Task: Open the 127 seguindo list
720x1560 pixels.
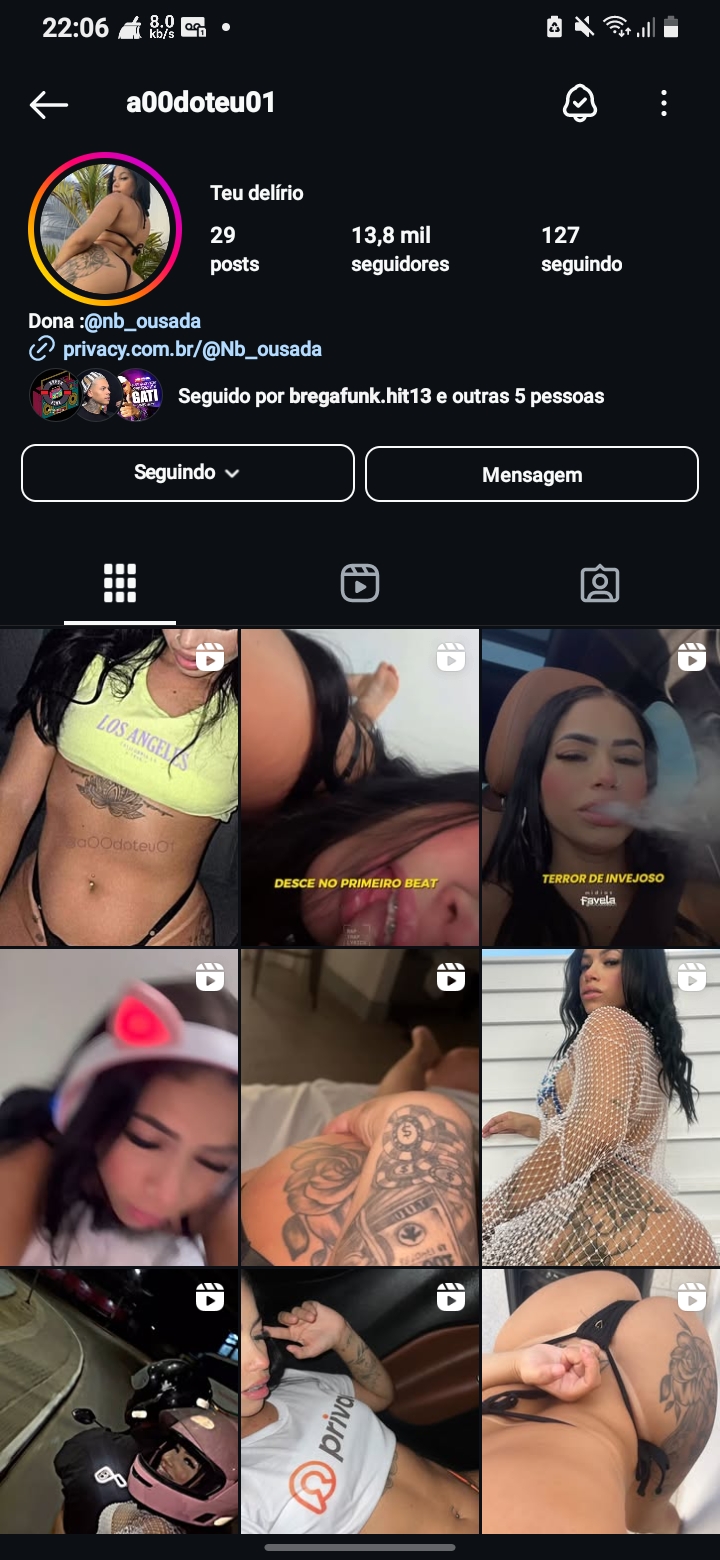Action: [581, 248]
